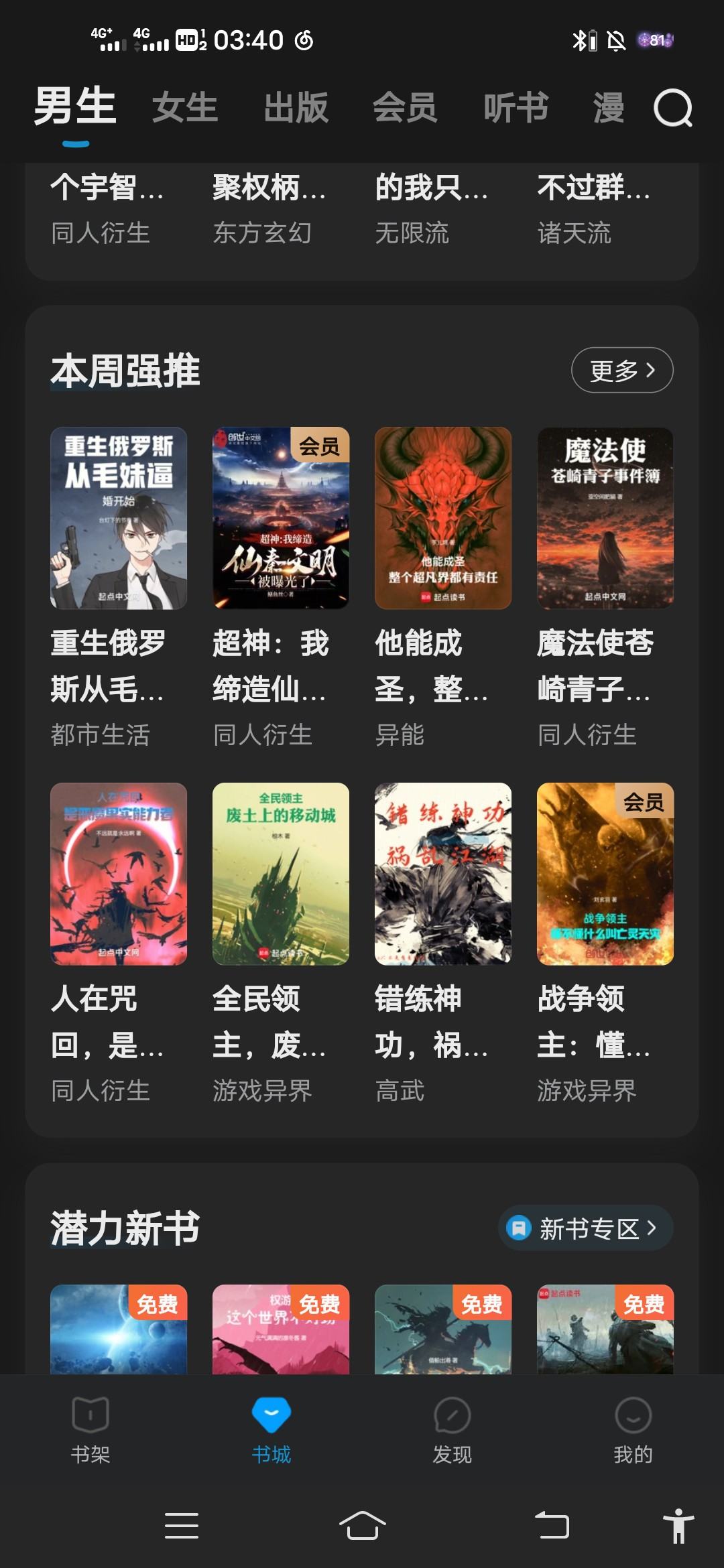Open the book 超神：我缔造仙秦文明

coord(281,518)
